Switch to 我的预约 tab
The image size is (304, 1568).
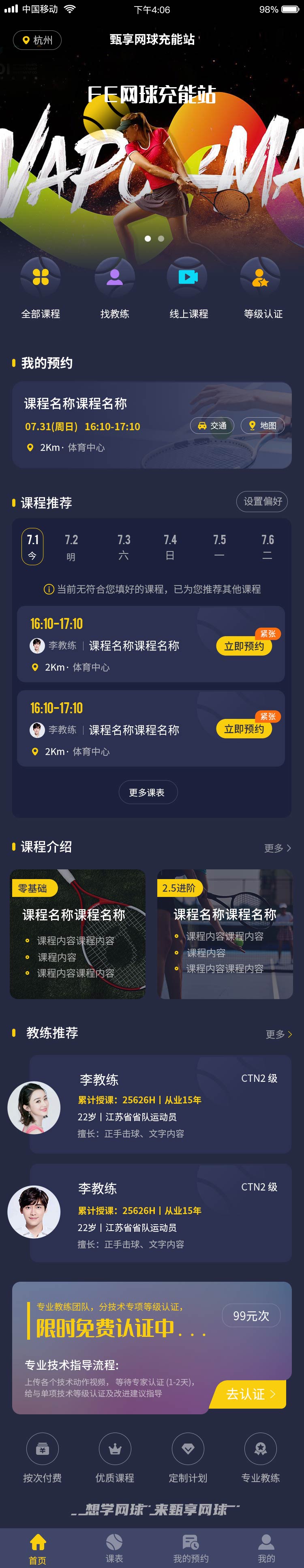coord(191,1549)
